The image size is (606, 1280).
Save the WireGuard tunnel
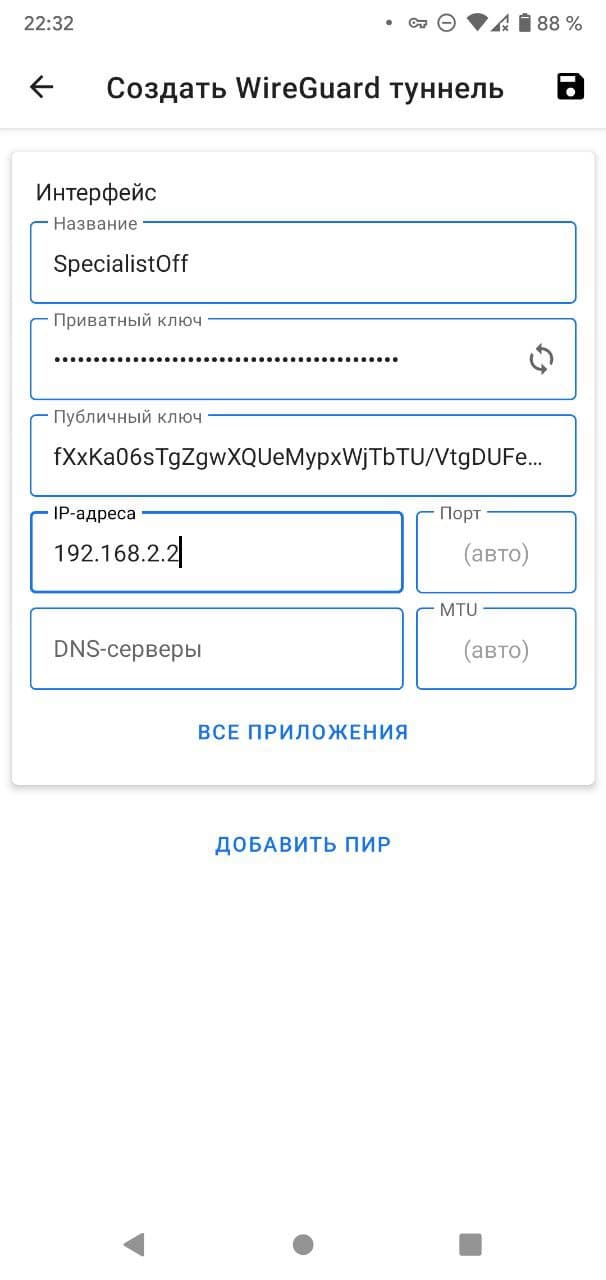click(x=570, y=87)
